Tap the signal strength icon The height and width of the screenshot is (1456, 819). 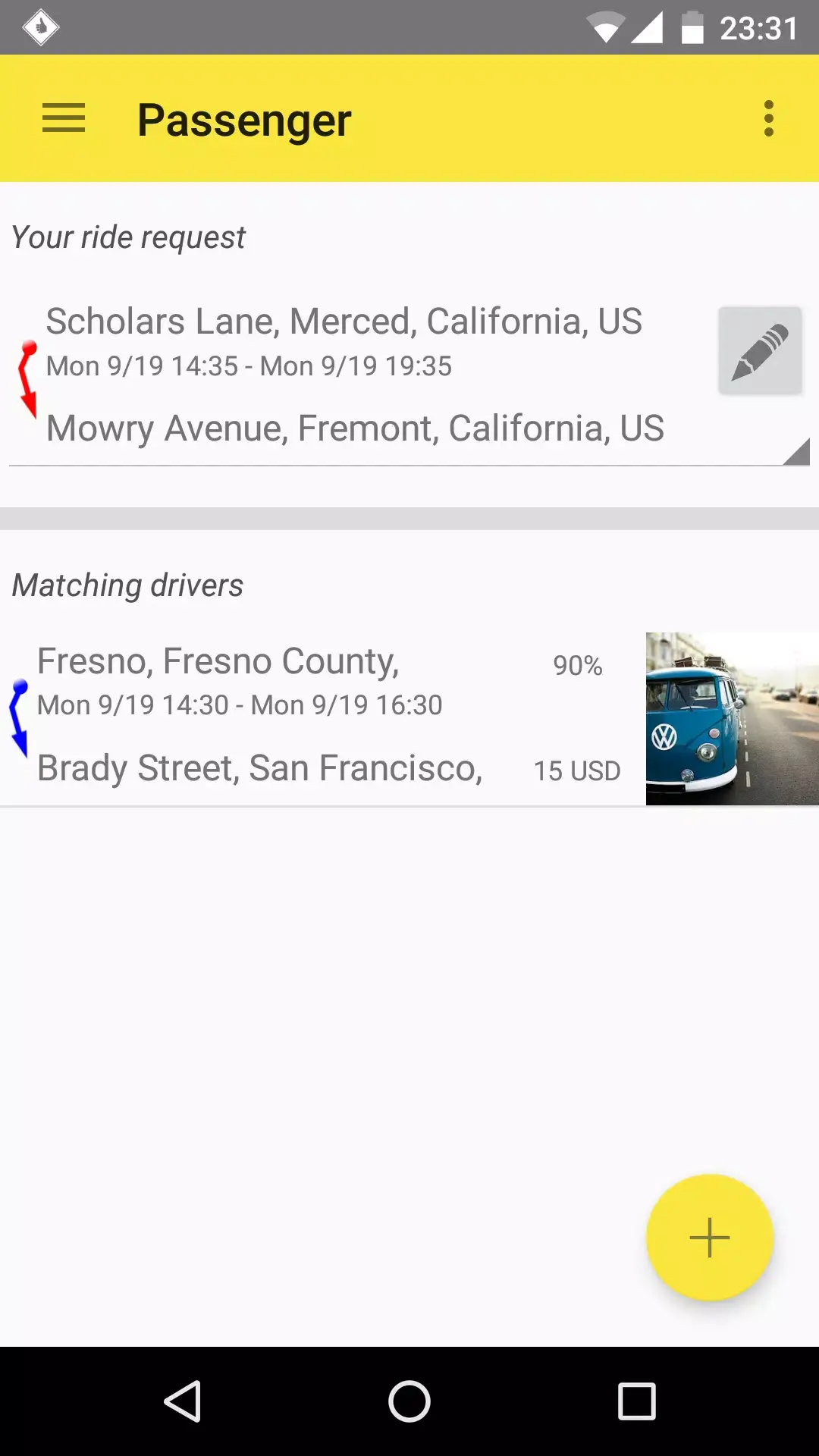click(x=647, y=27)
